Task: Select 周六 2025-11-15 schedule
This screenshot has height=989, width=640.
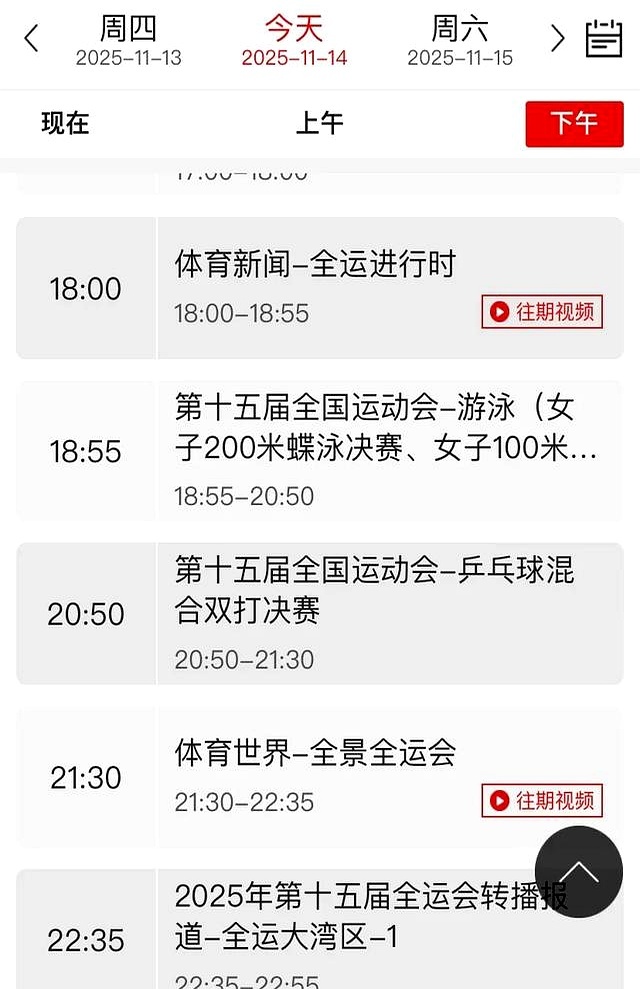Action: tap(460, 42)
